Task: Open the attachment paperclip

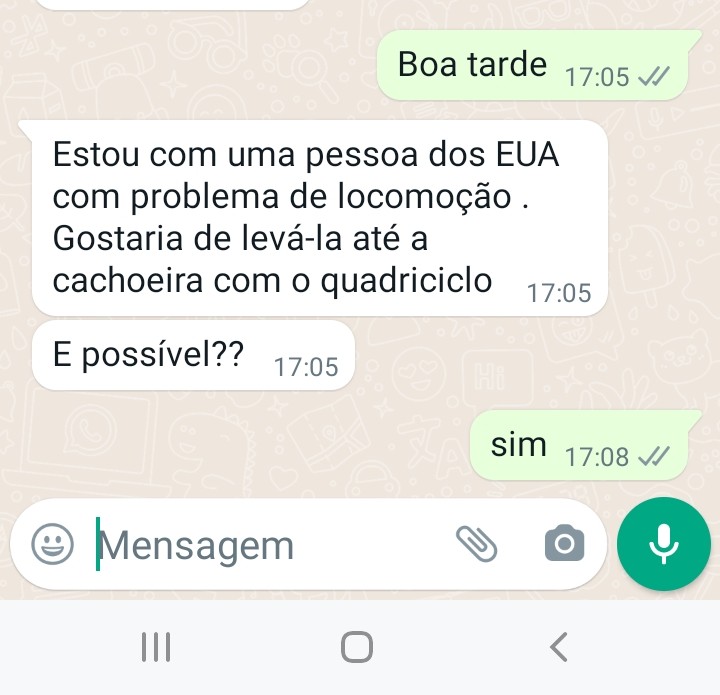Action: pos(477,543)
